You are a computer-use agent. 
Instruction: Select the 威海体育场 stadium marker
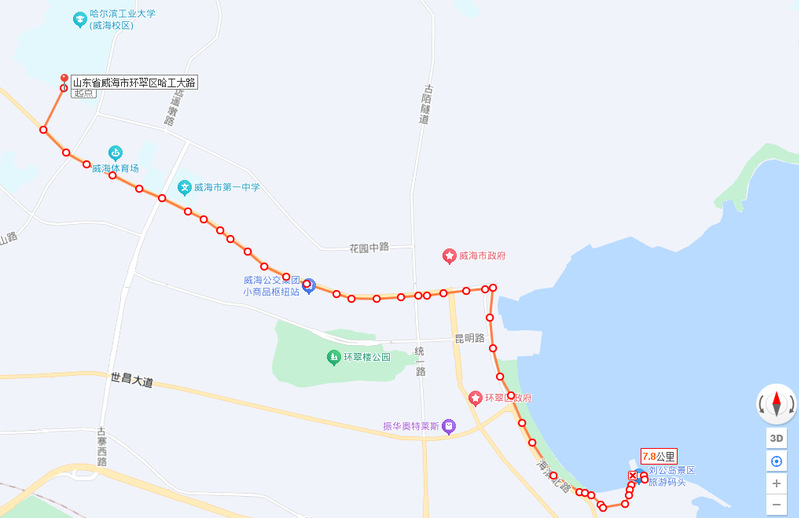click(115, 153)
